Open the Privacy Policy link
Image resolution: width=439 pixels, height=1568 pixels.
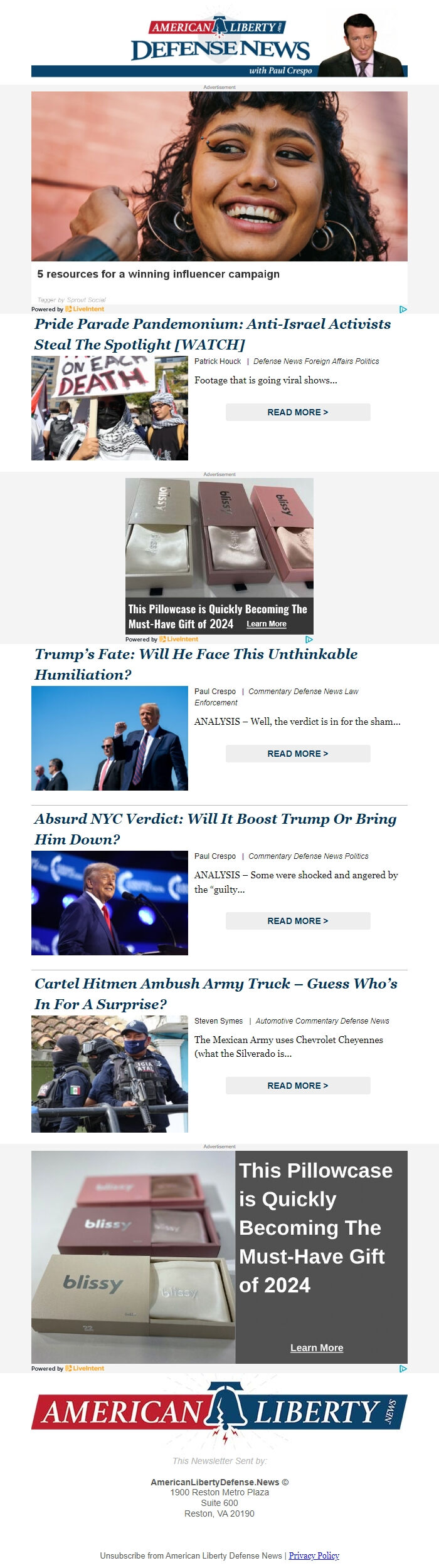[314, 1555]
